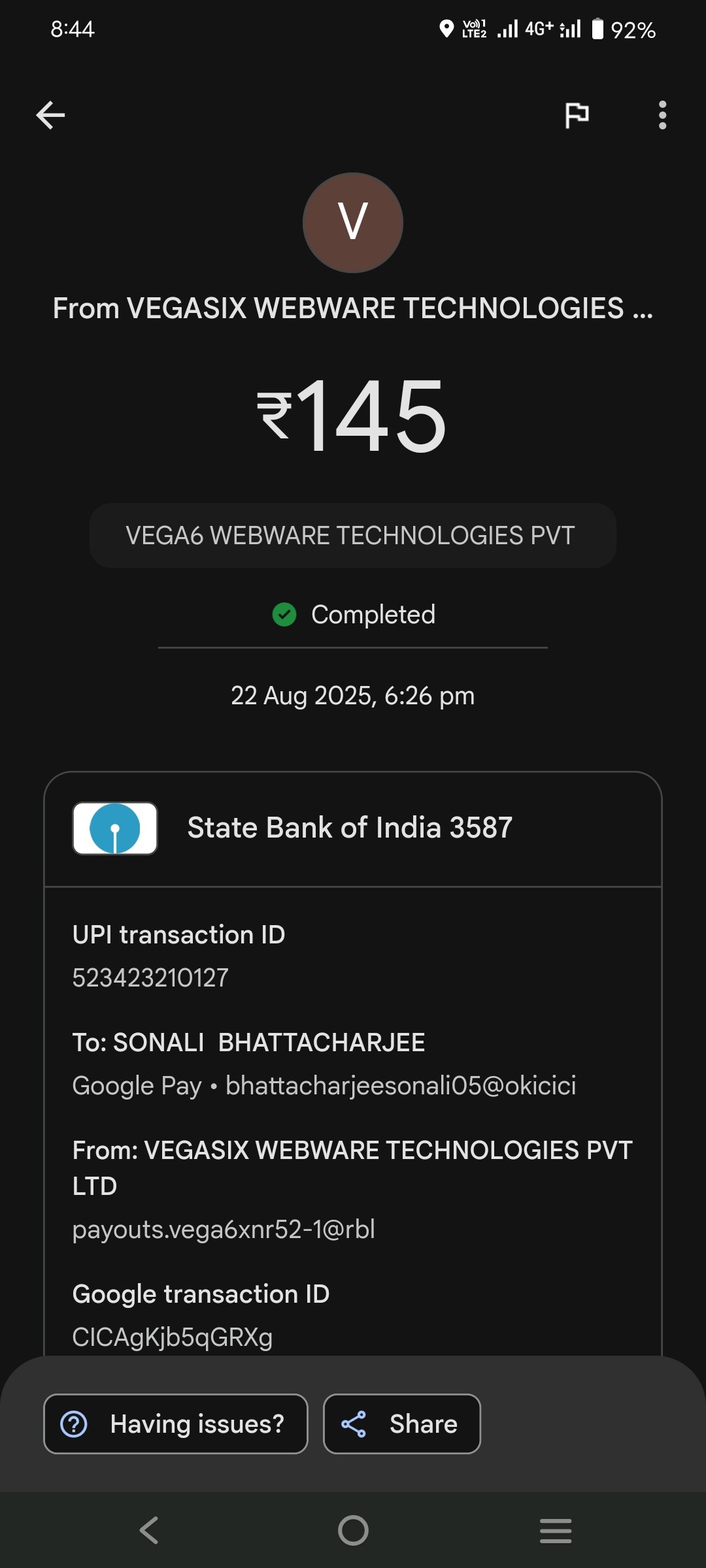
Task: Tap the system home button
Action: pyautogui.click(x=353, y=1530)
